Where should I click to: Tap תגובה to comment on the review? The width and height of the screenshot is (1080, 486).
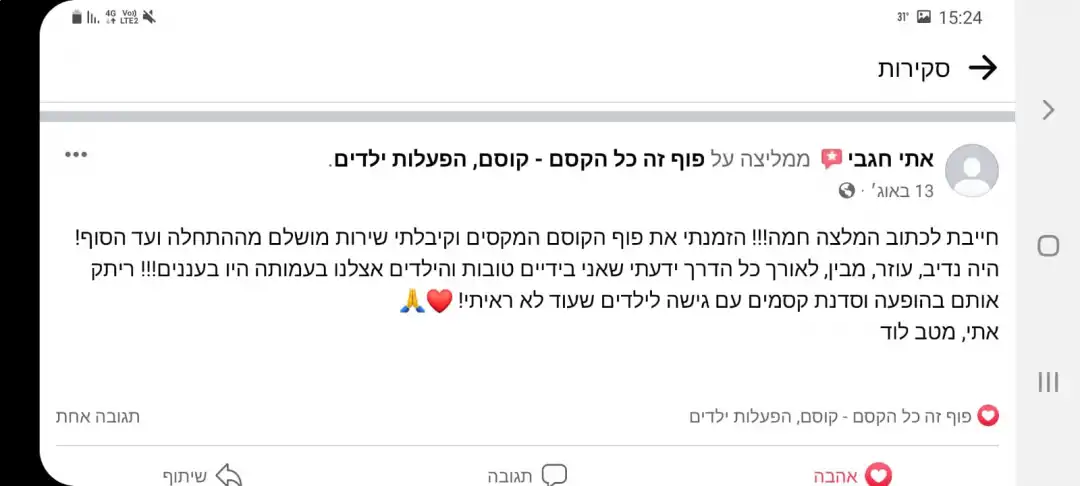tap(527, 475)
